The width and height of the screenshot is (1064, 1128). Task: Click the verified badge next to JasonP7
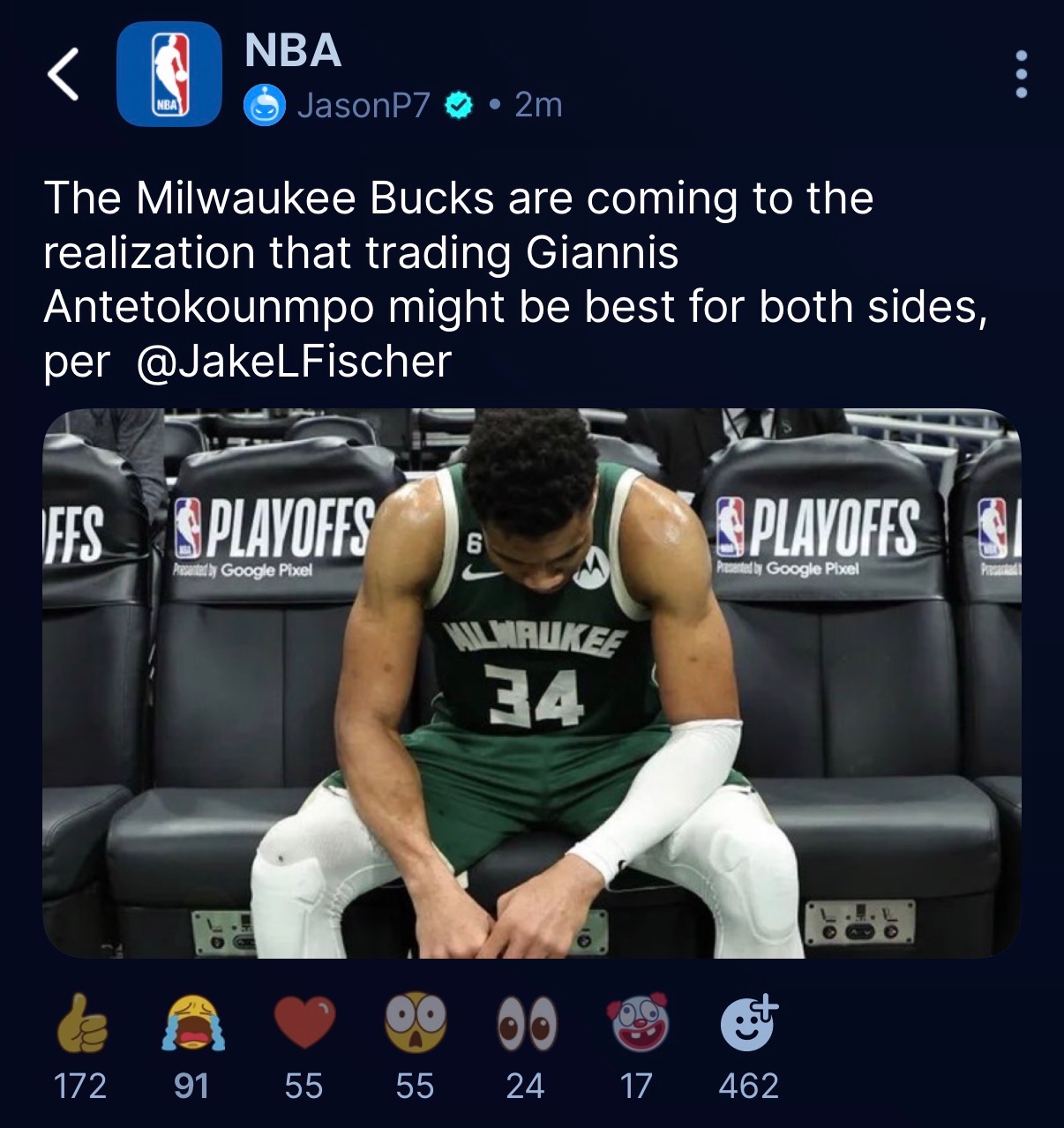(x=457, y=105)
